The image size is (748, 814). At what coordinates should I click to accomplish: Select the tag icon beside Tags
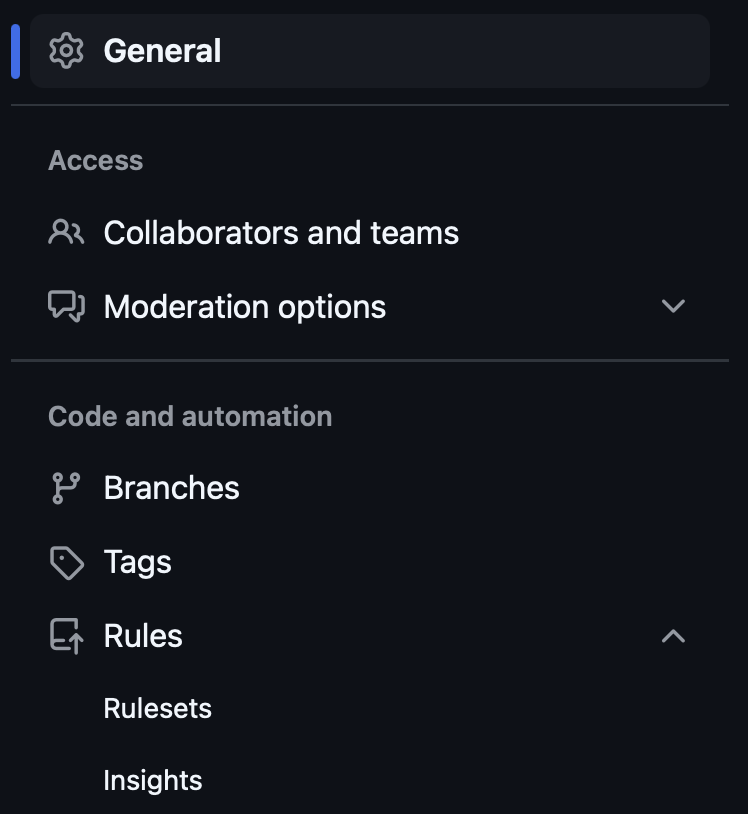click(66, 563)
